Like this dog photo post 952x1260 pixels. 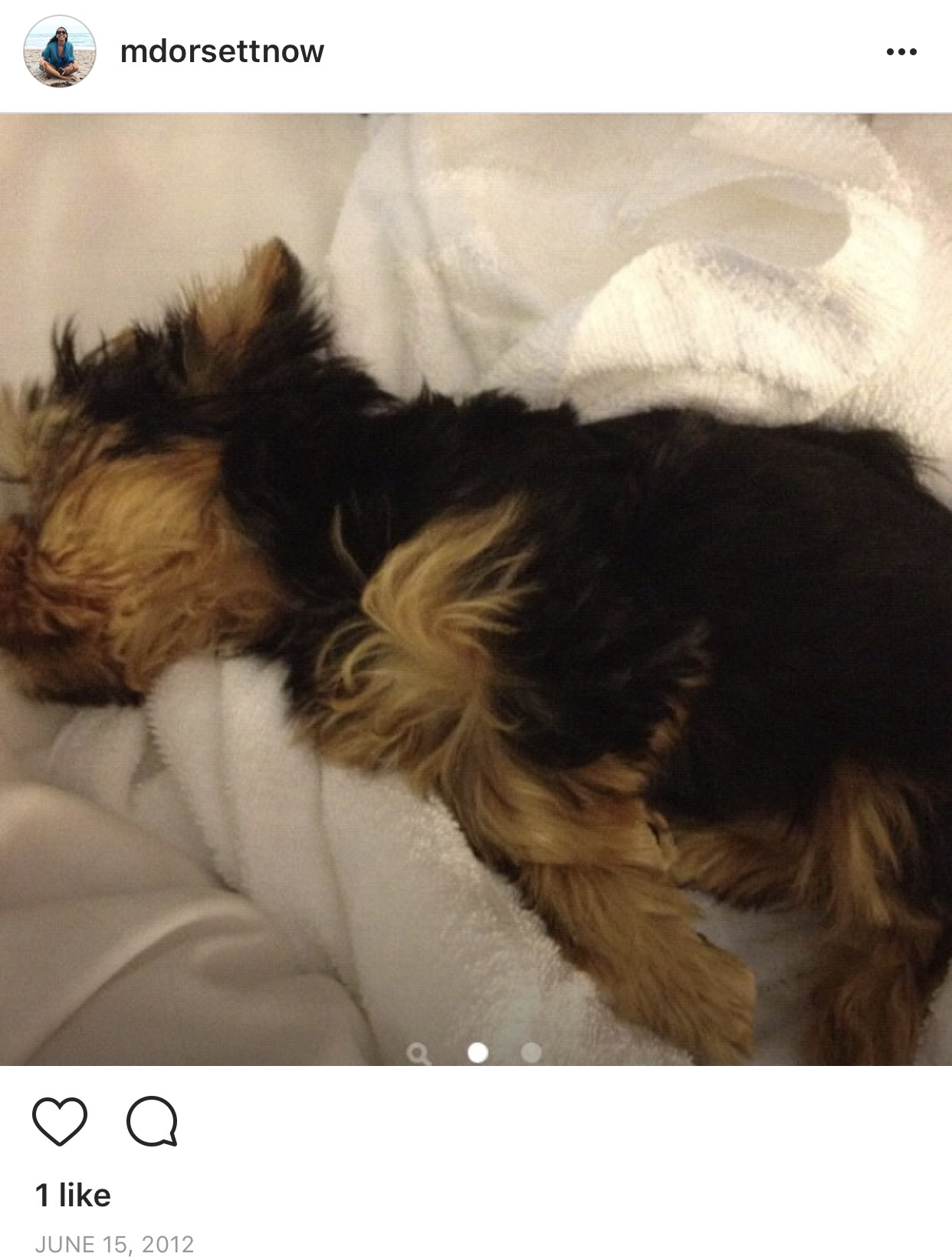coord(60,1122)
